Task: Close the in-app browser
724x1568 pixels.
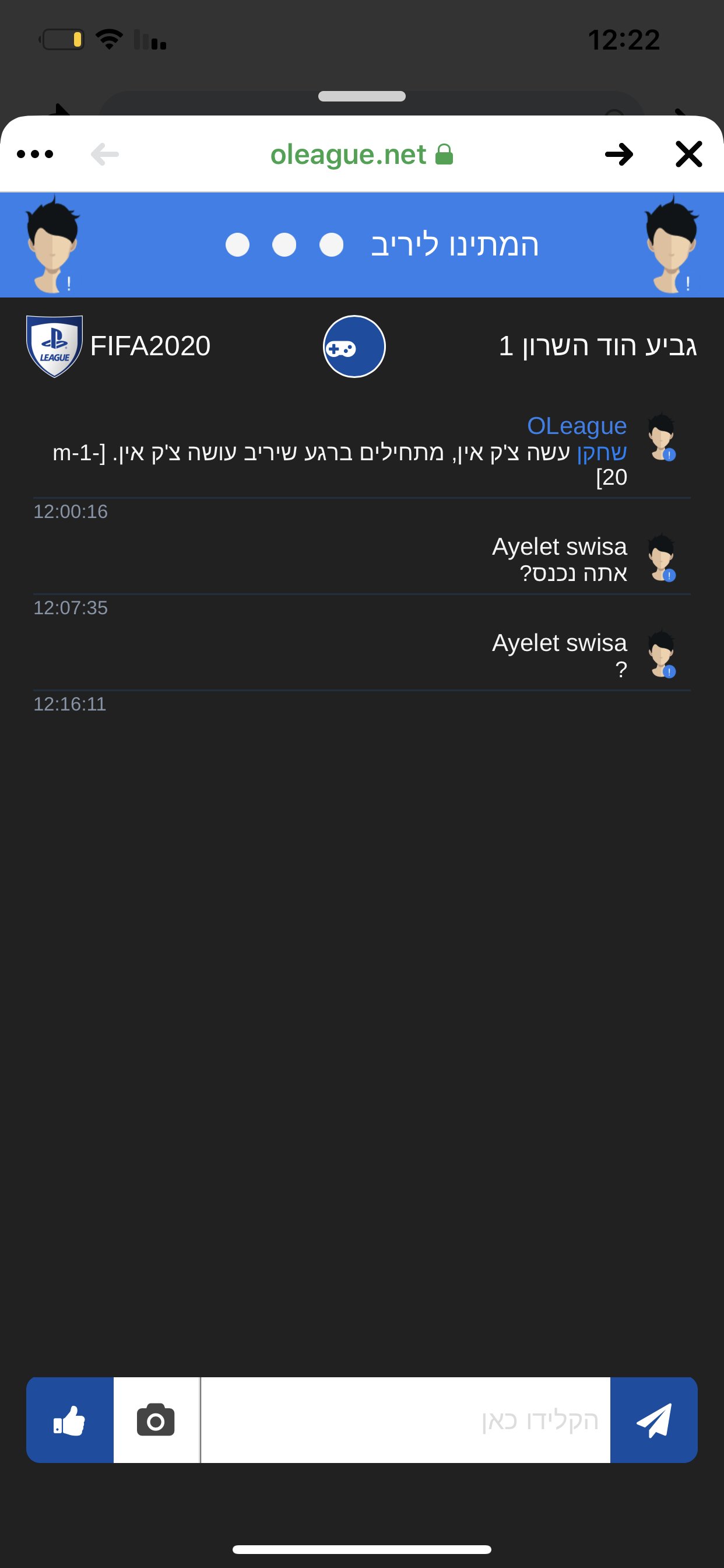Action: (x=688, y=154)
